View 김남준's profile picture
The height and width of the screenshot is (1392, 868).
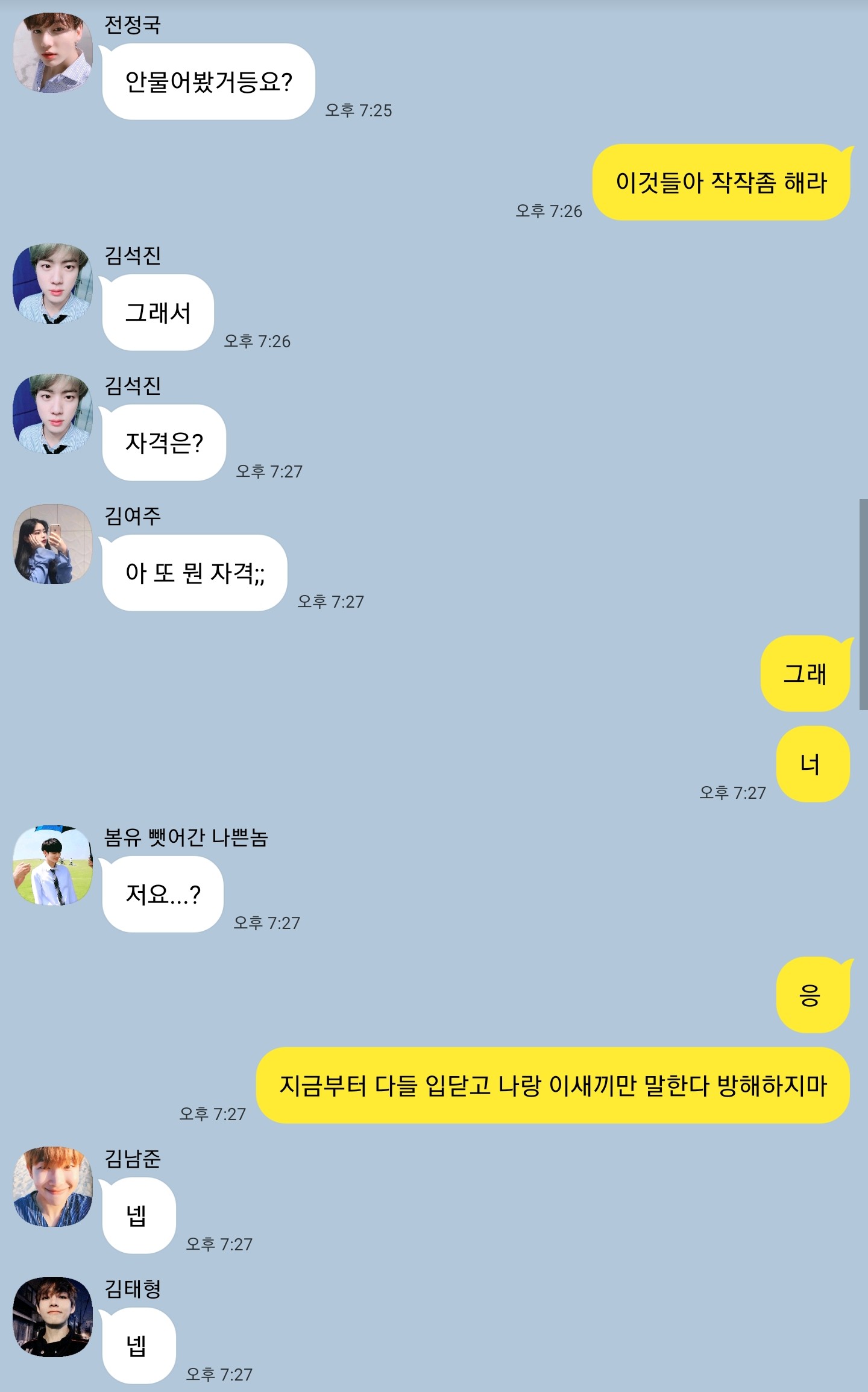[53, 1186]
